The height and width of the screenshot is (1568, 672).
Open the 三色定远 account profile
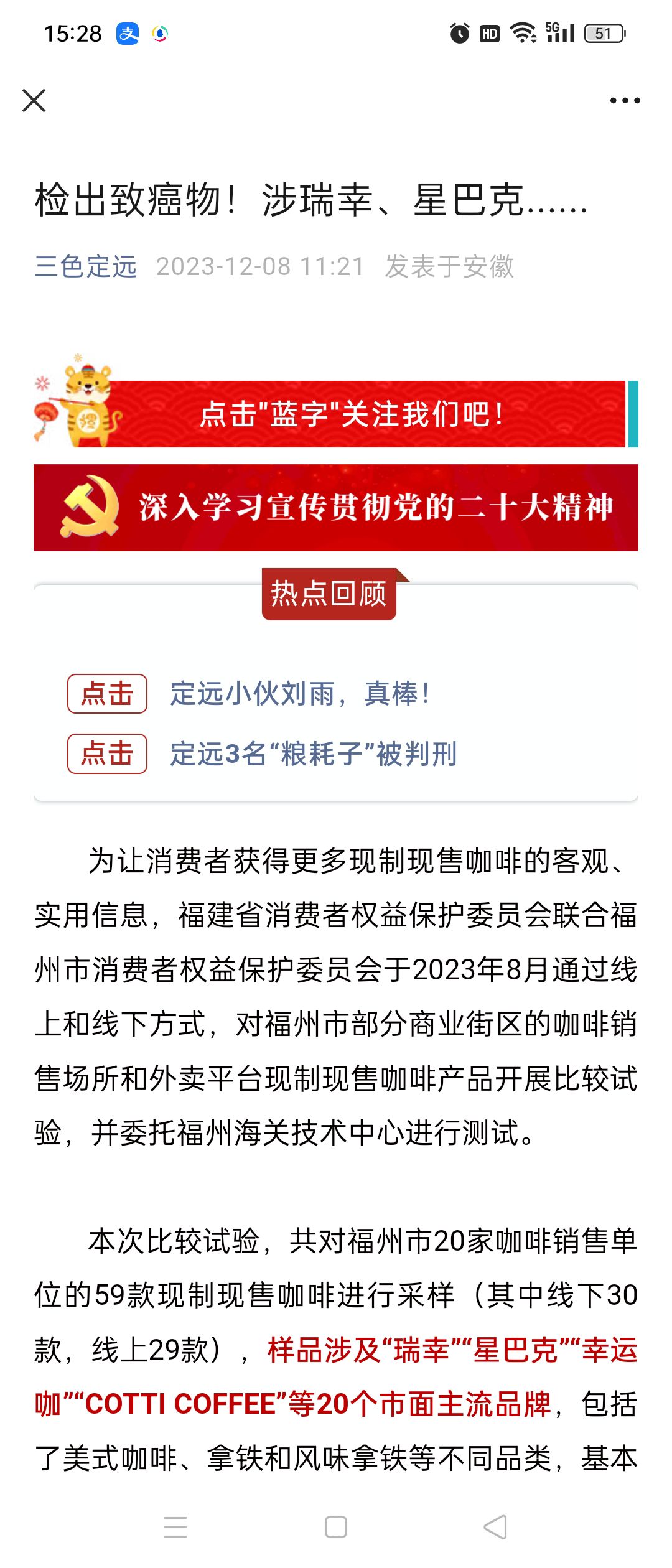coord(85,266)
